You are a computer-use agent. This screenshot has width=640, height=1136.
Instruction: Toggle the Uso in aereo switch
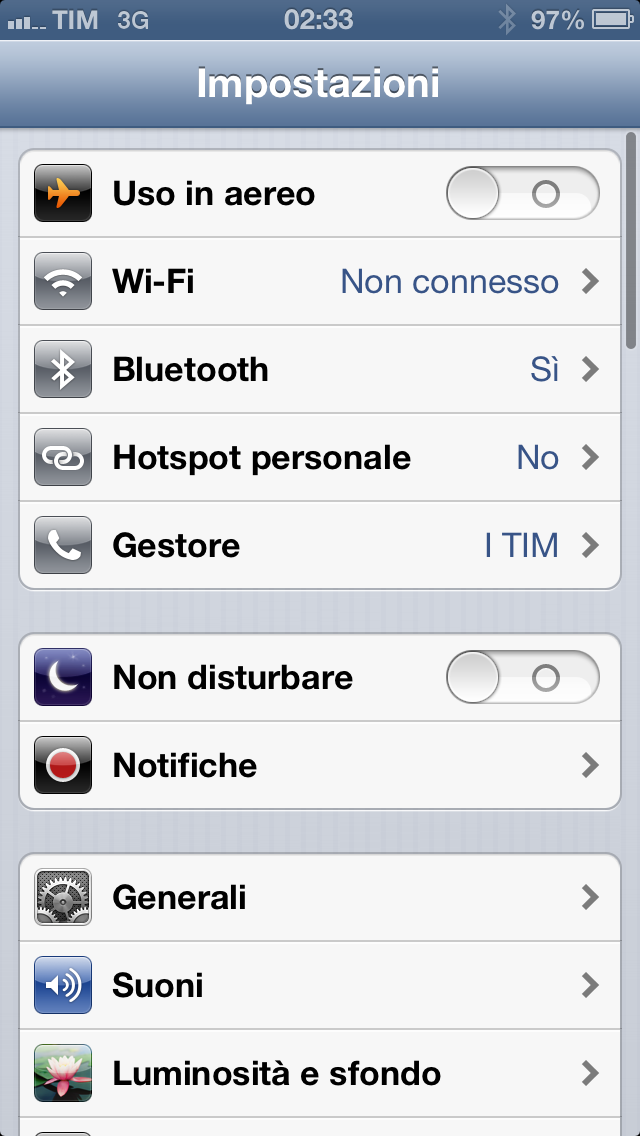522,194
